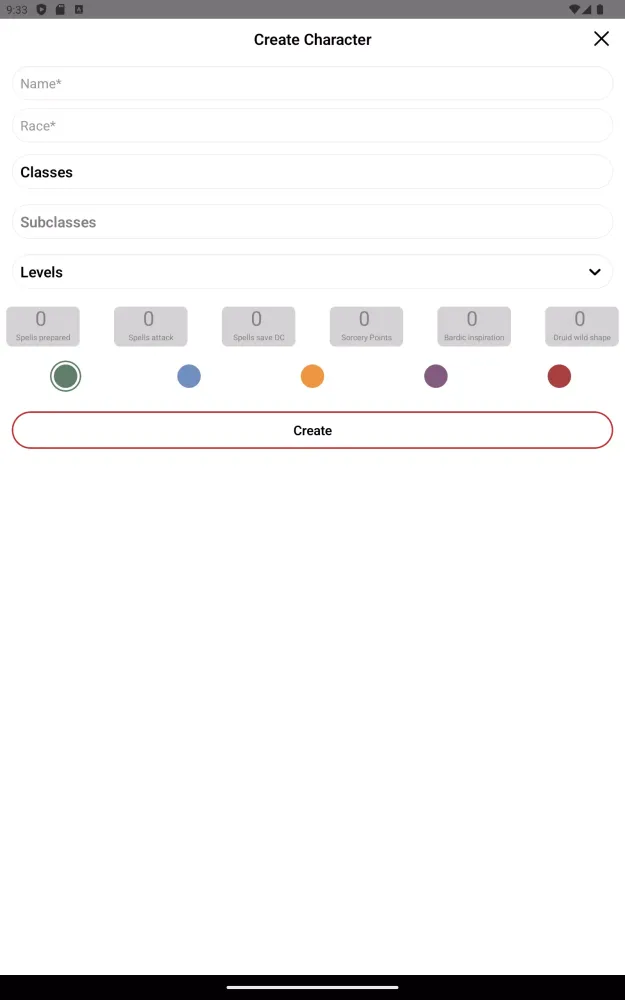Choose the red color swatch
Screen dimensions: 625x1000
point(559,376)
